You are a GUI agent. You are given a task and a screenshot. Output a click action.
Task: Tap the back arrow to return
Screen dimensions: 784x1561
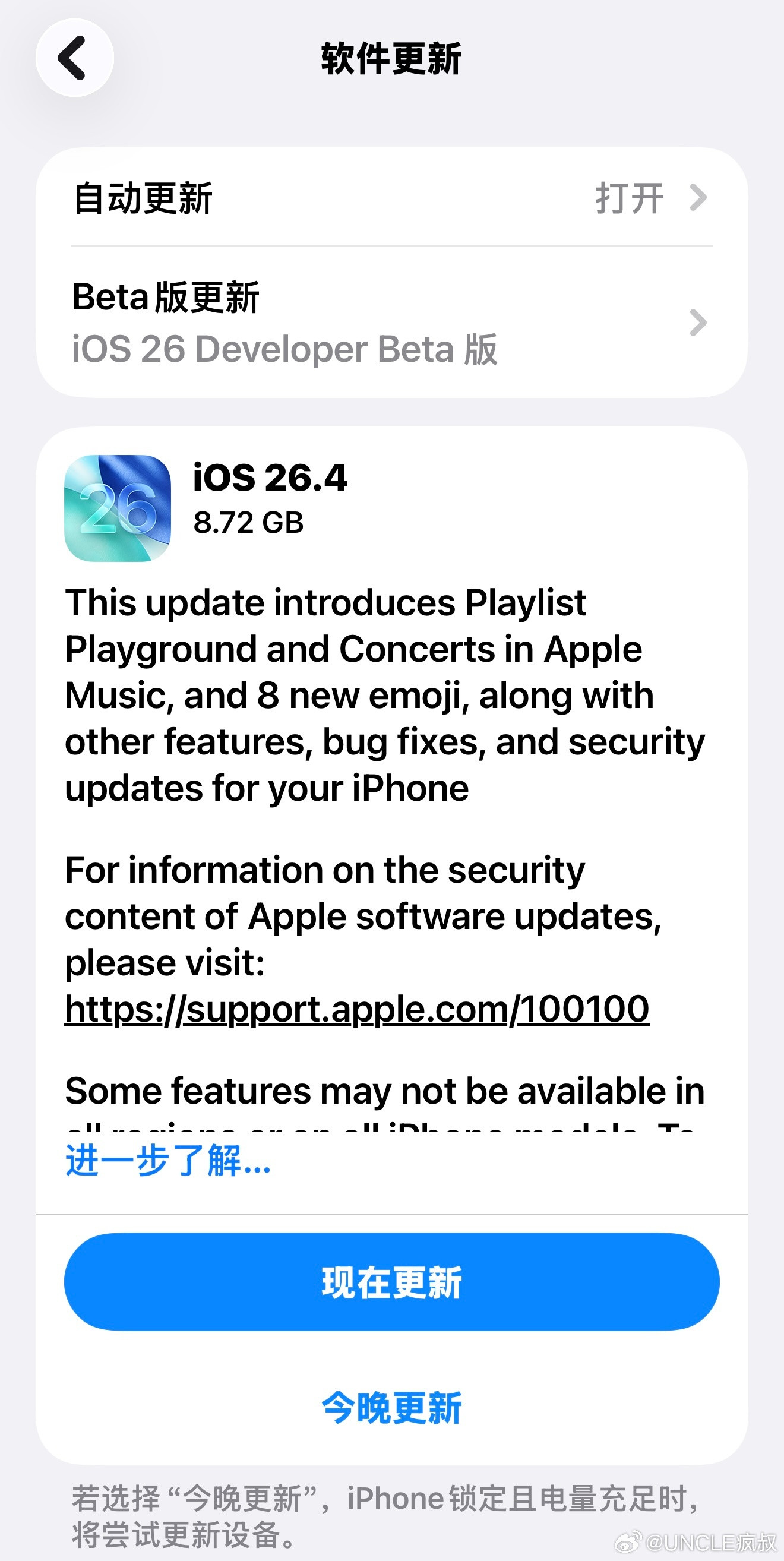click(74, 56)
